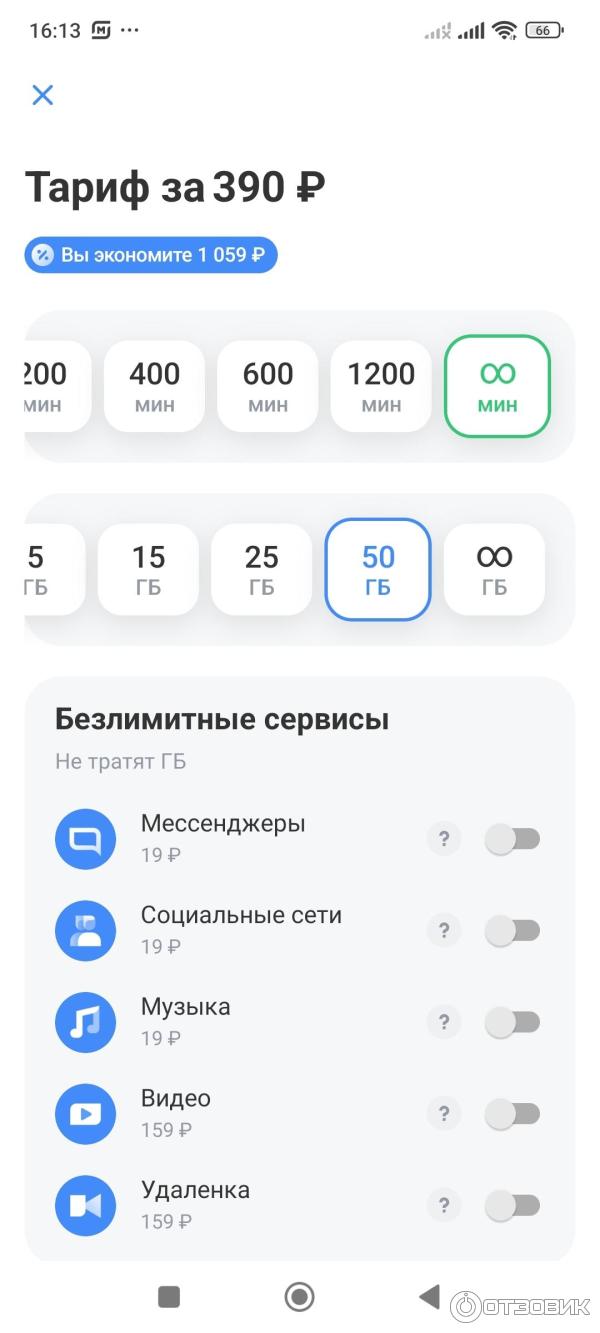600x1333 pixels.
Task: Pick the 50 ГБ data option
Action: point(378,569)
